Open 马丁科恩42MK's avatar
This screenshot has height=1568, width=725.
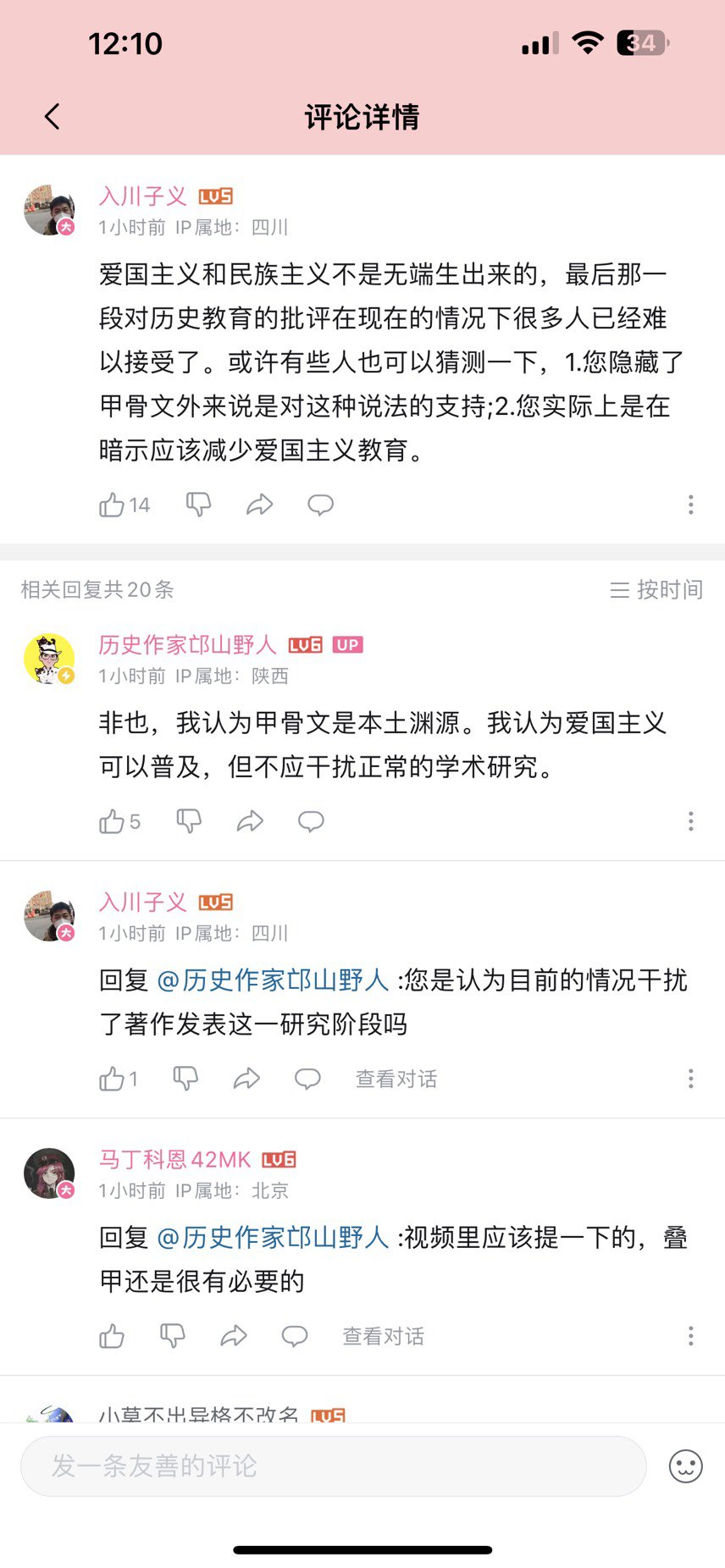click(x=49, y=1173)
